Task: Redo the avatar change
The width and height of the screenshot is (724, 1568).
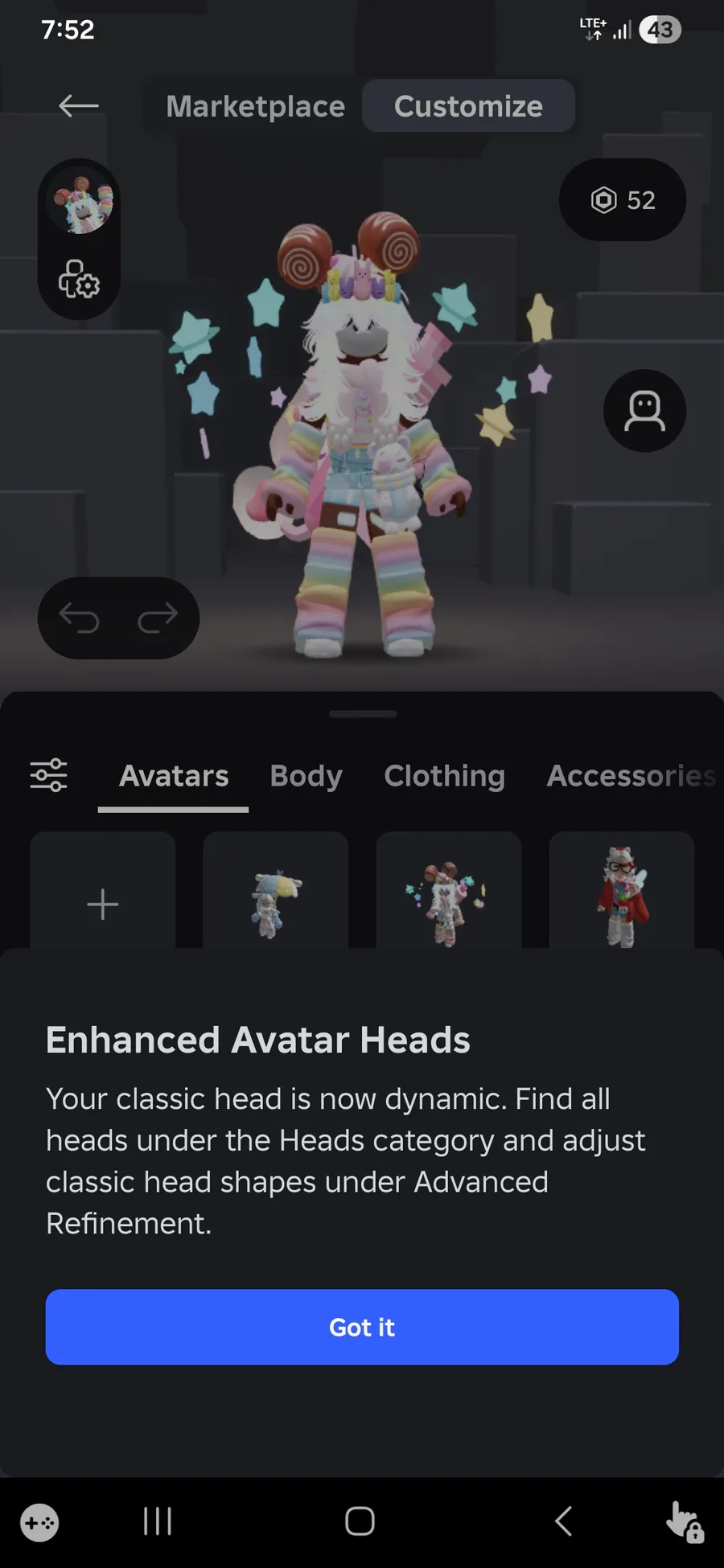Action: pos(158,618)
